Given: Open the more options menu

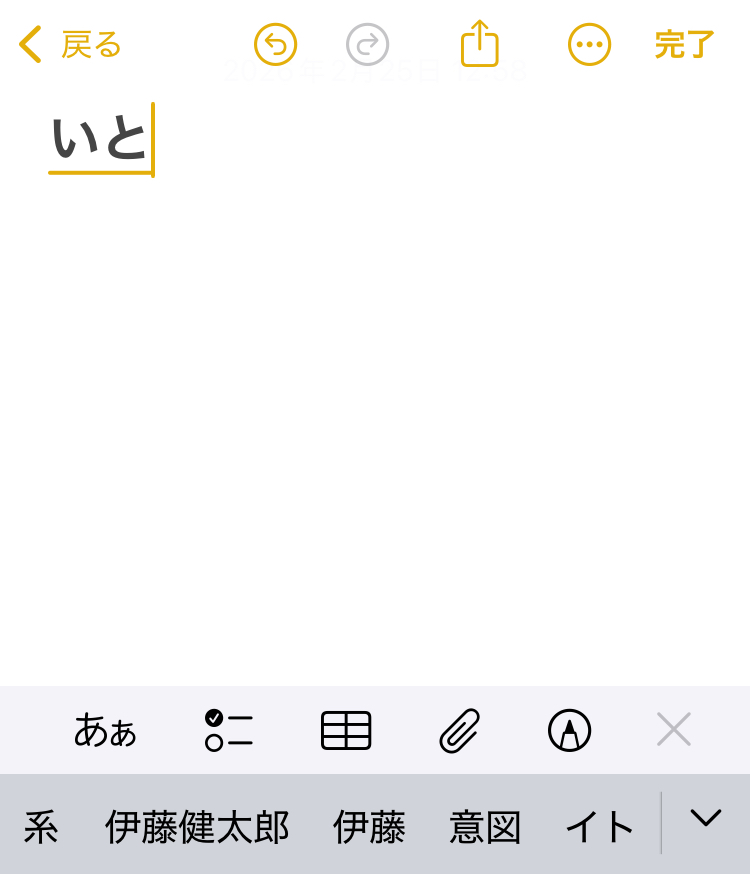Looking at the screenshot, I should point(589,45).
